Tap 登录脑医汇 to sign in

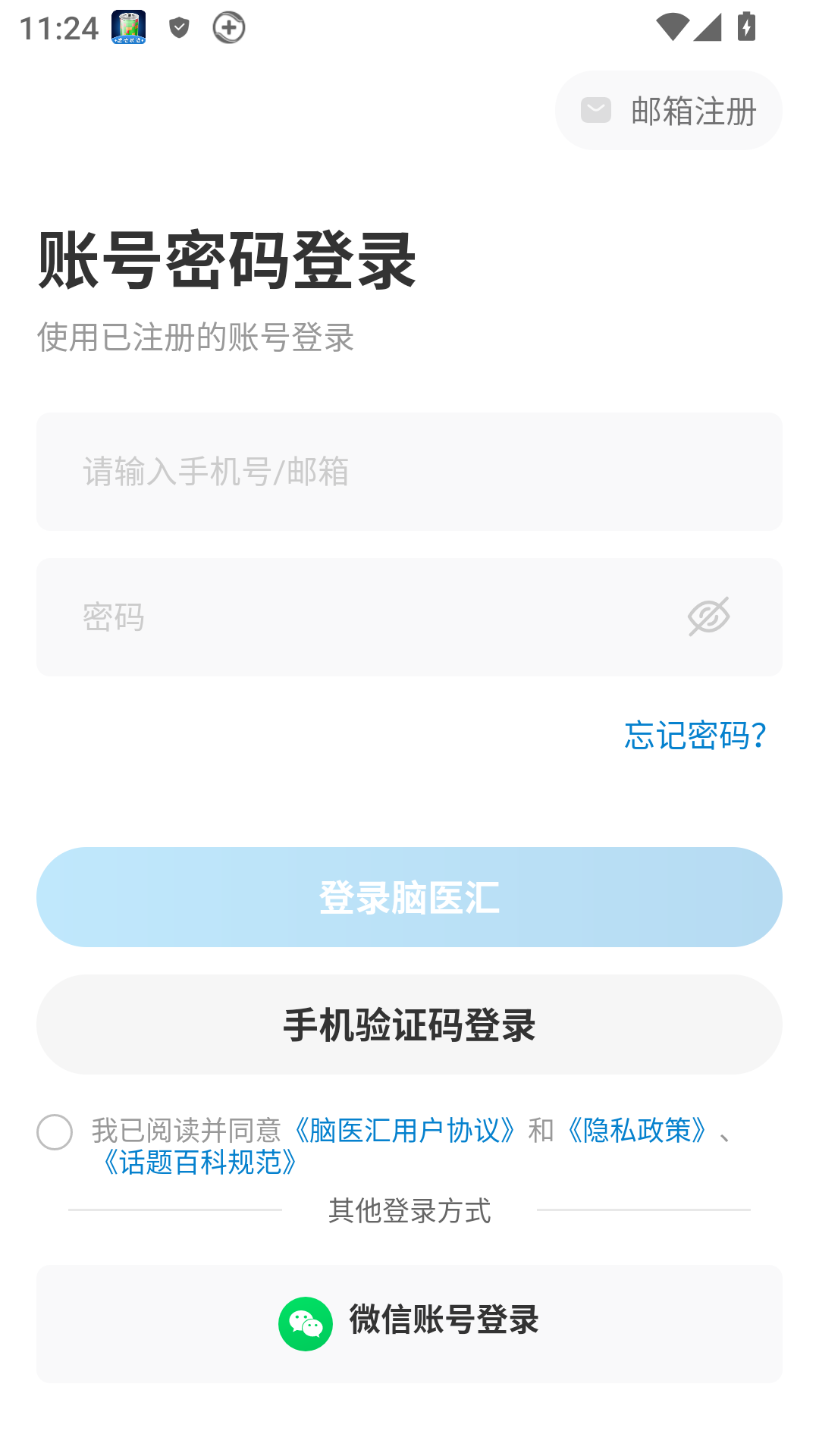409,897
